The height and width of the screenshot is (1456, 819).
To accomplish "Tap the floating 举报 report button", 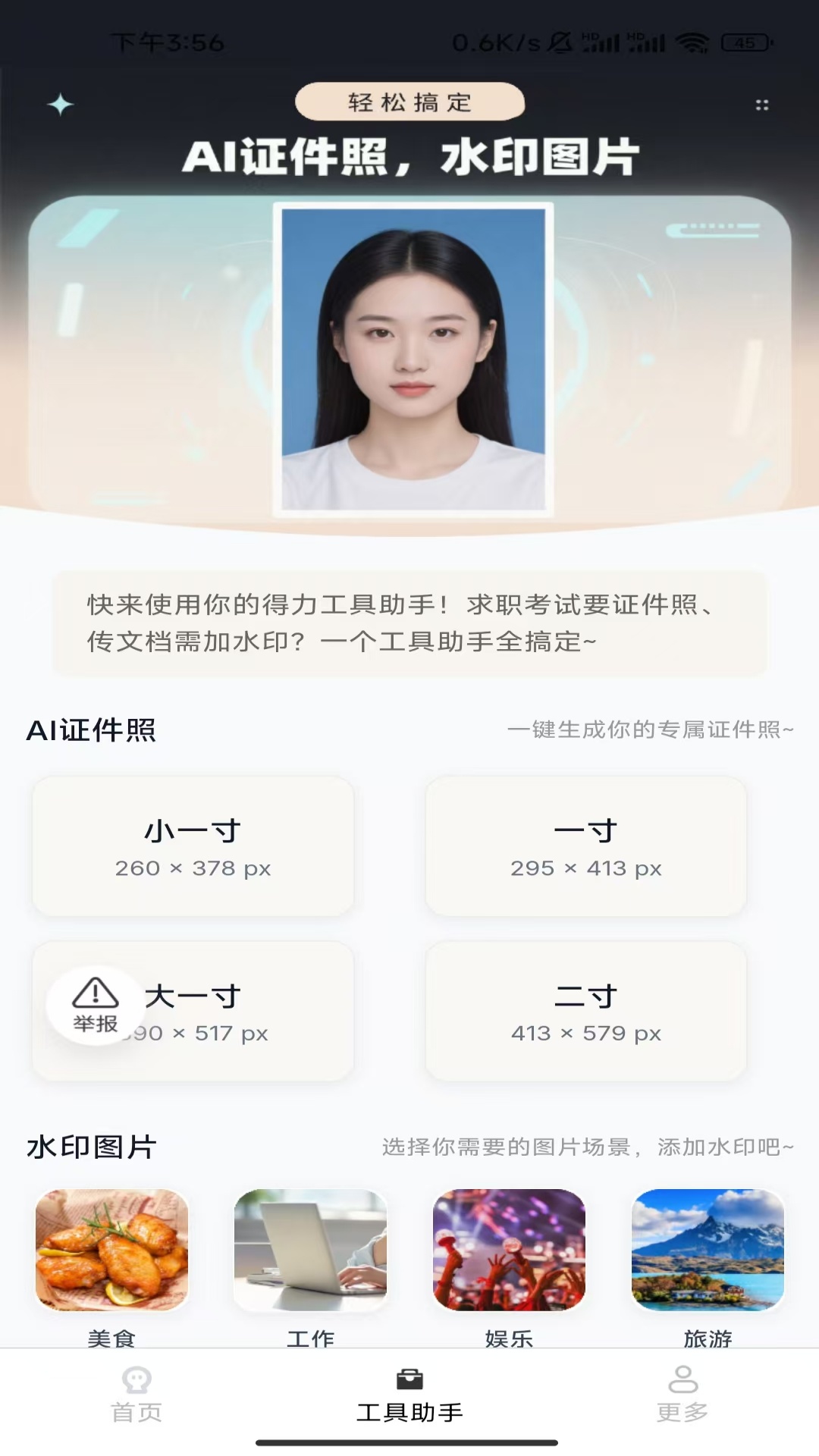I will click(96, 1006).
